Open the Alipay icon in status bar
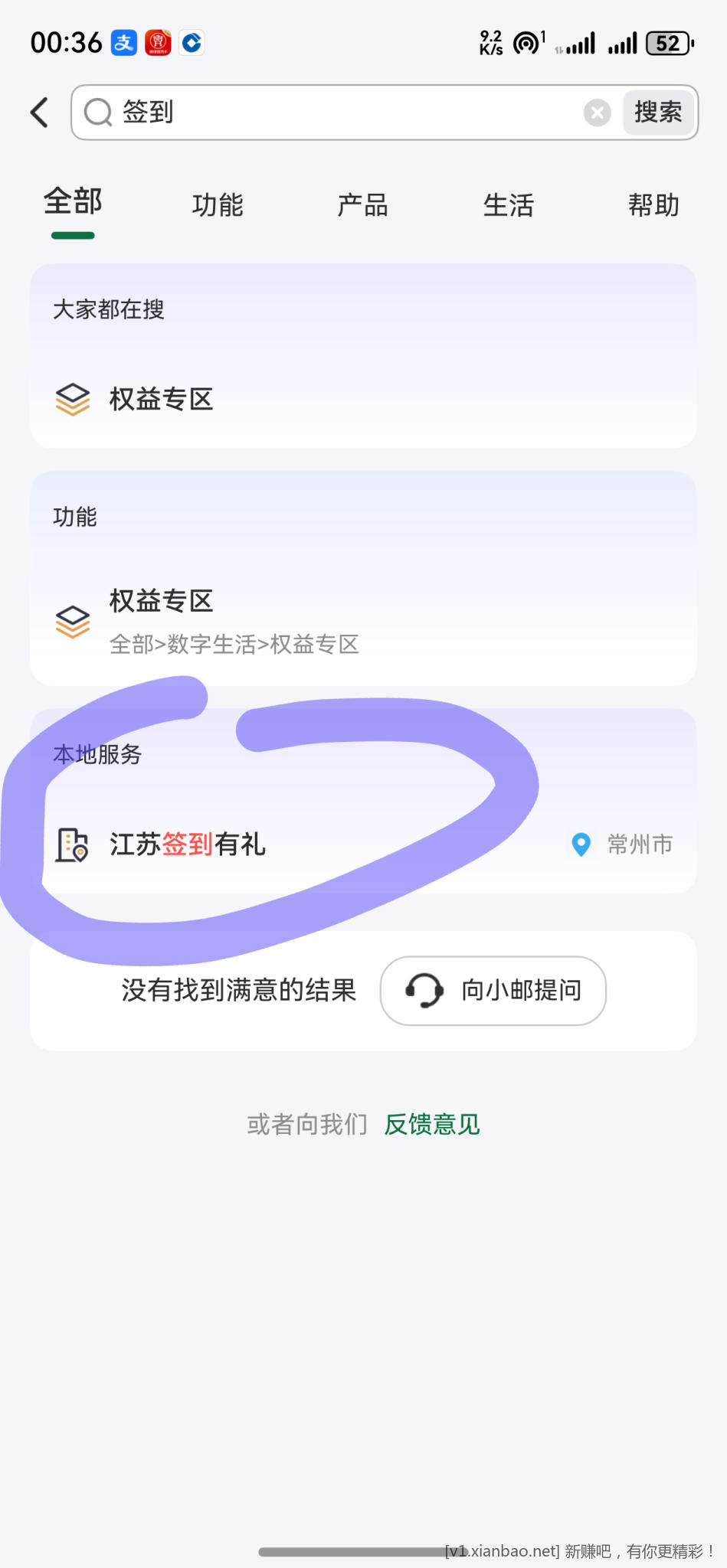This screenshot has width=727, height=1568. [x=123, y=42]
